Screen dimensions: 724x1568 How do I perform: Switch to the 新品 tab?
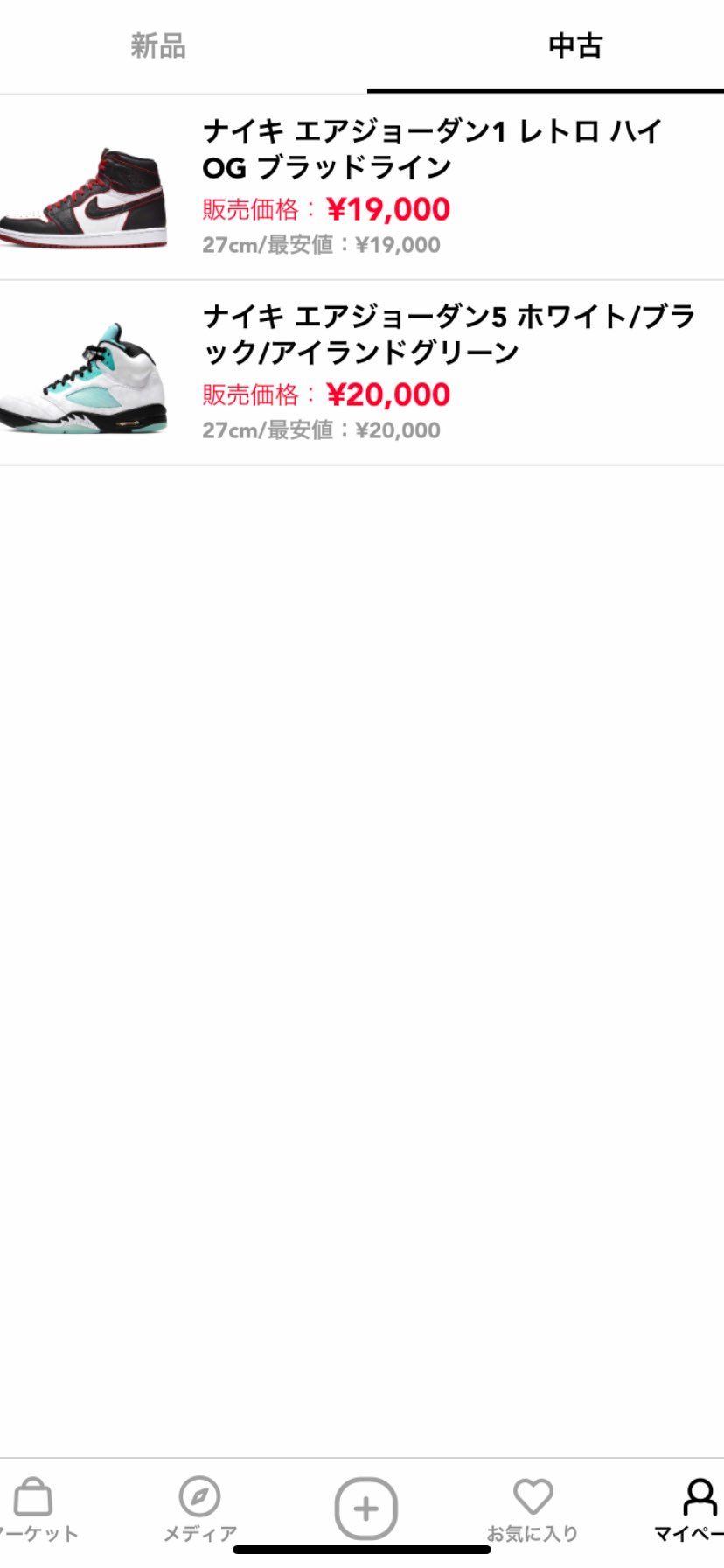[x=158, y=45]
